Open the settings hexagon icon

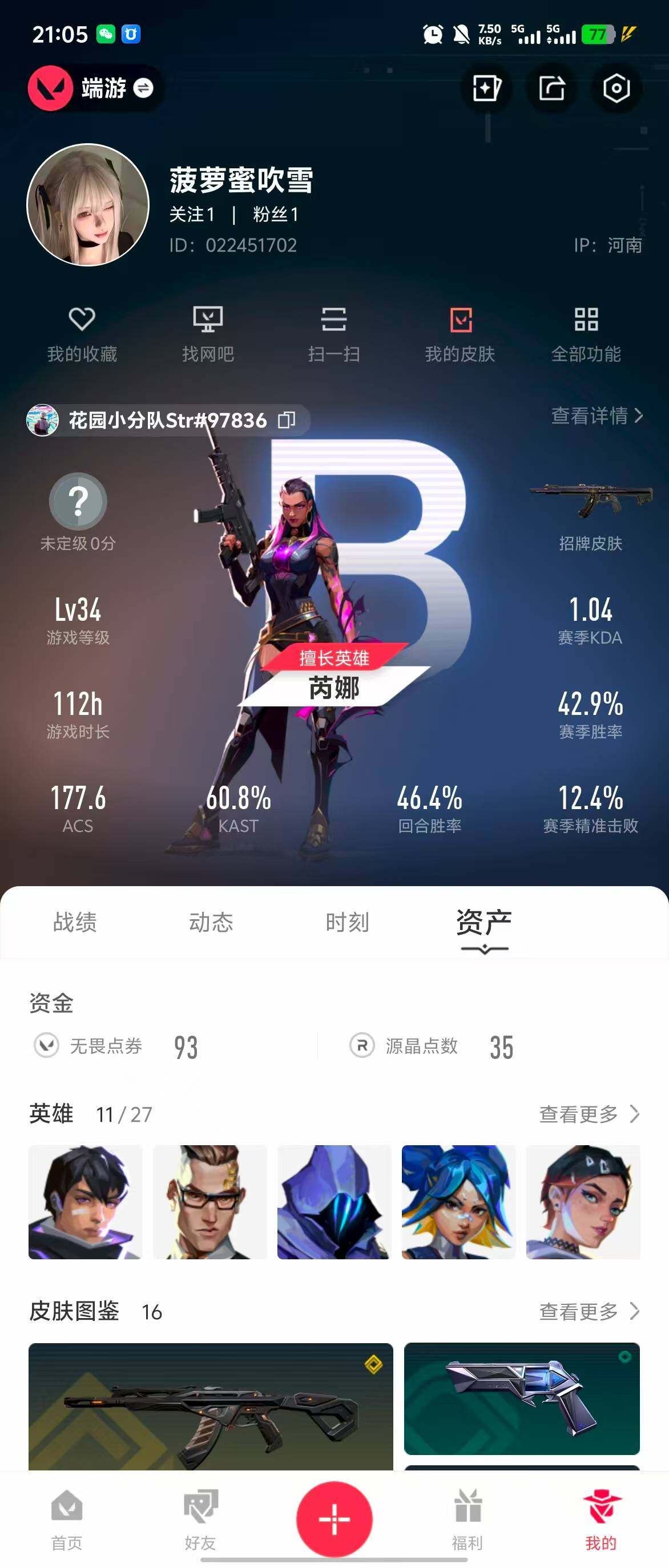point(616,89)
